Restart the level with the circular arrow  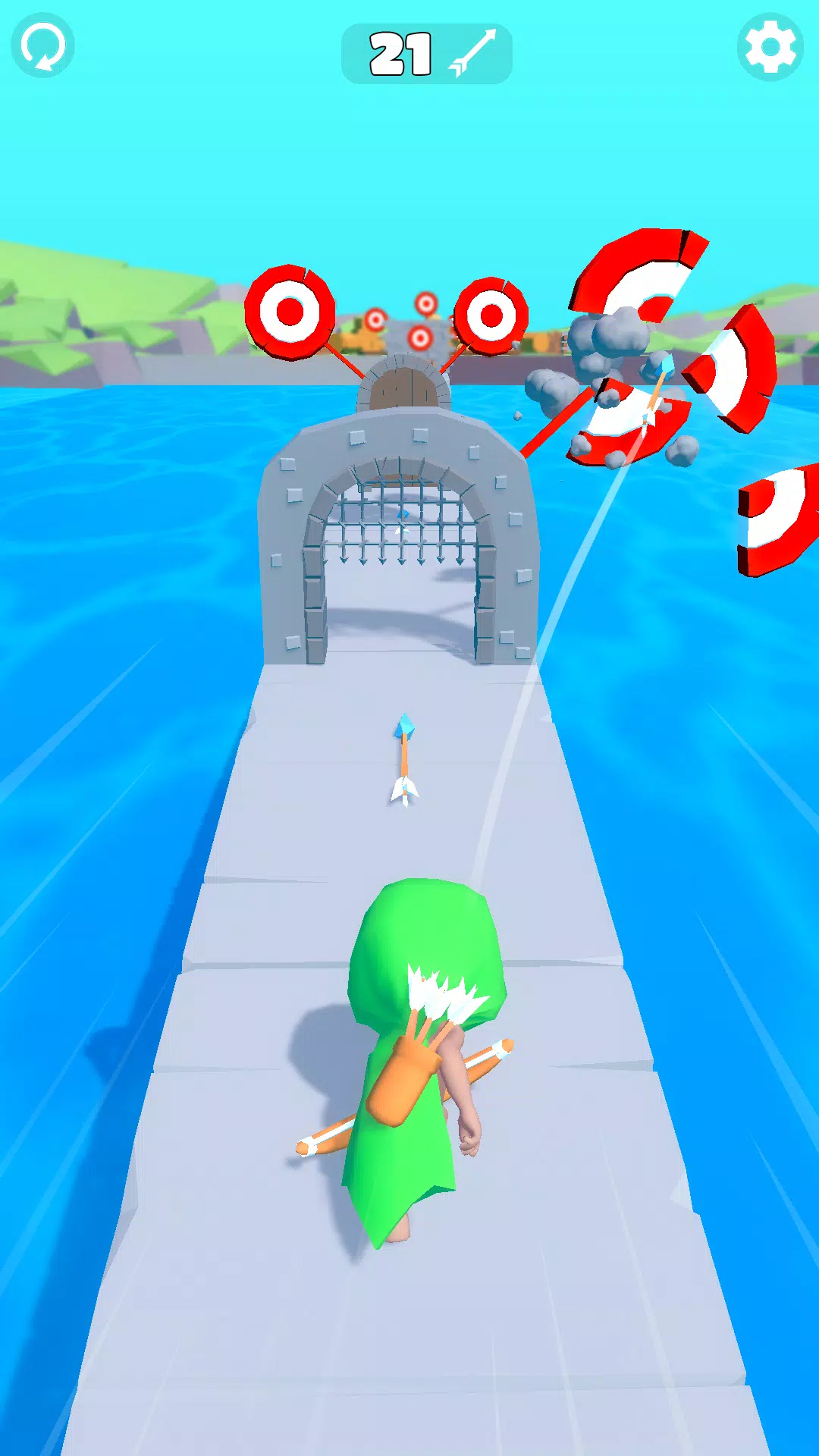(x=42, y=46)
